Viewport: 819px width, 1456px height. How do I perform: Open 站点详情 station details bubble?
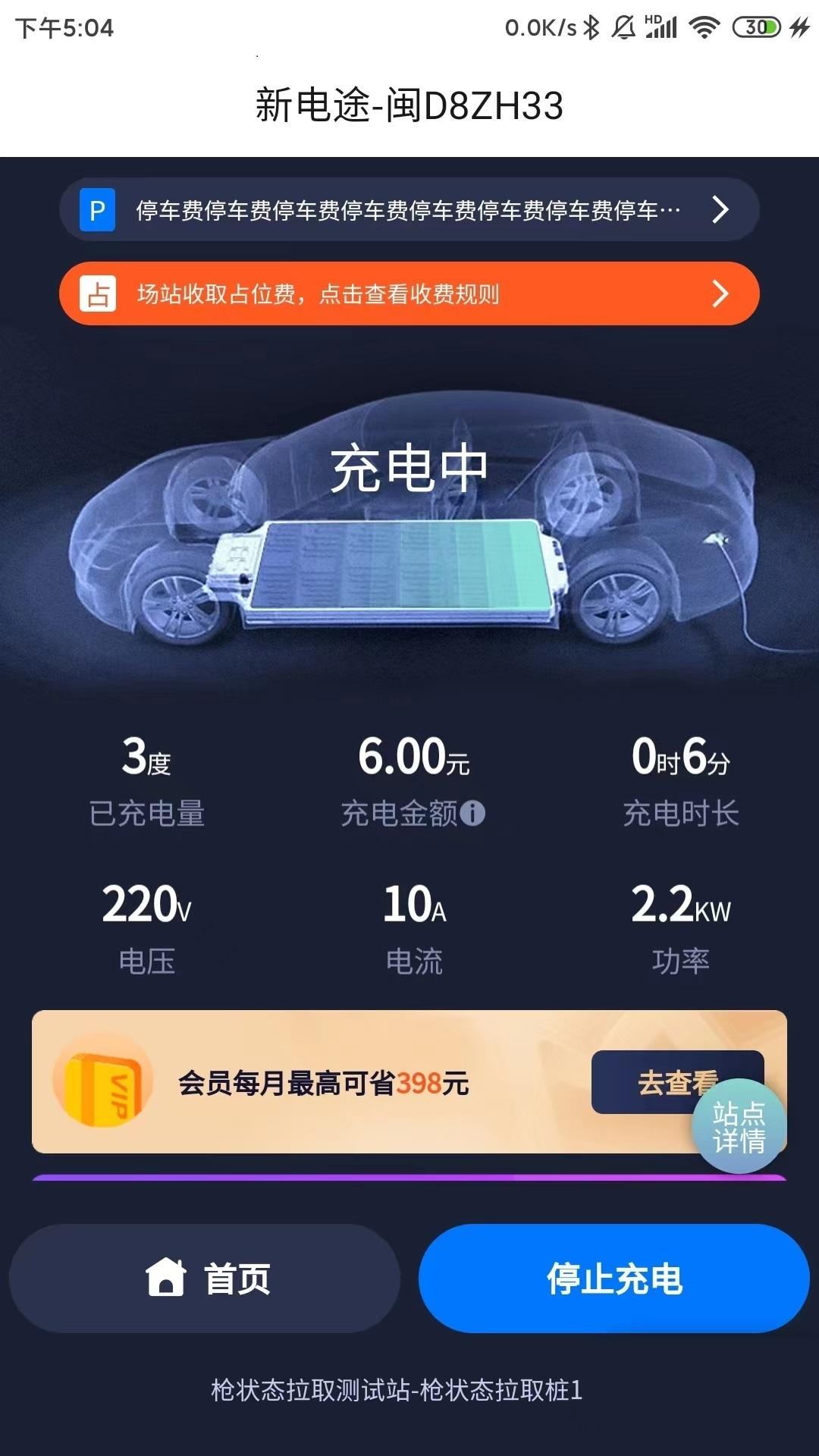pyautogui.click(x=739, y=1127)
